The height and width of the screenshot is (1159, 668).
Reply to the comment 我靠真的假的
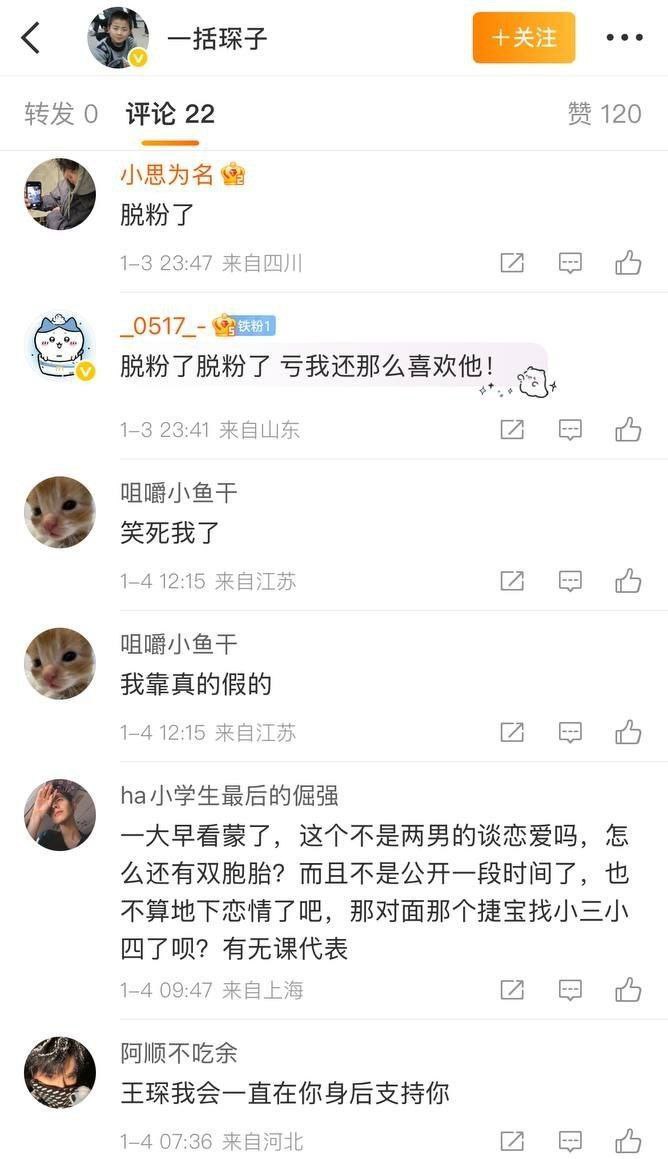coord(570,733)
